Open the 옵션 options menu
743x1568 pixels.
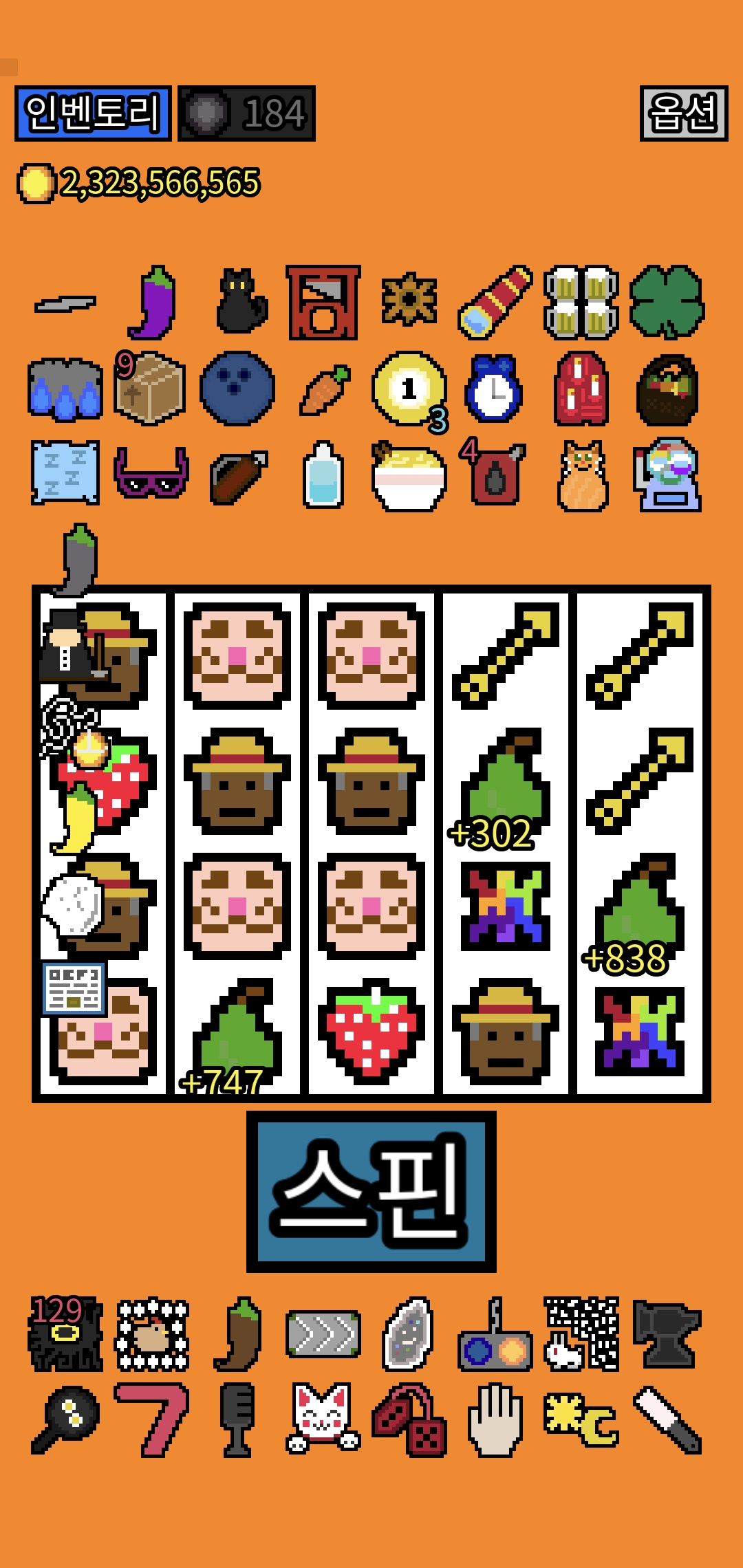click(x=683, y=113)
